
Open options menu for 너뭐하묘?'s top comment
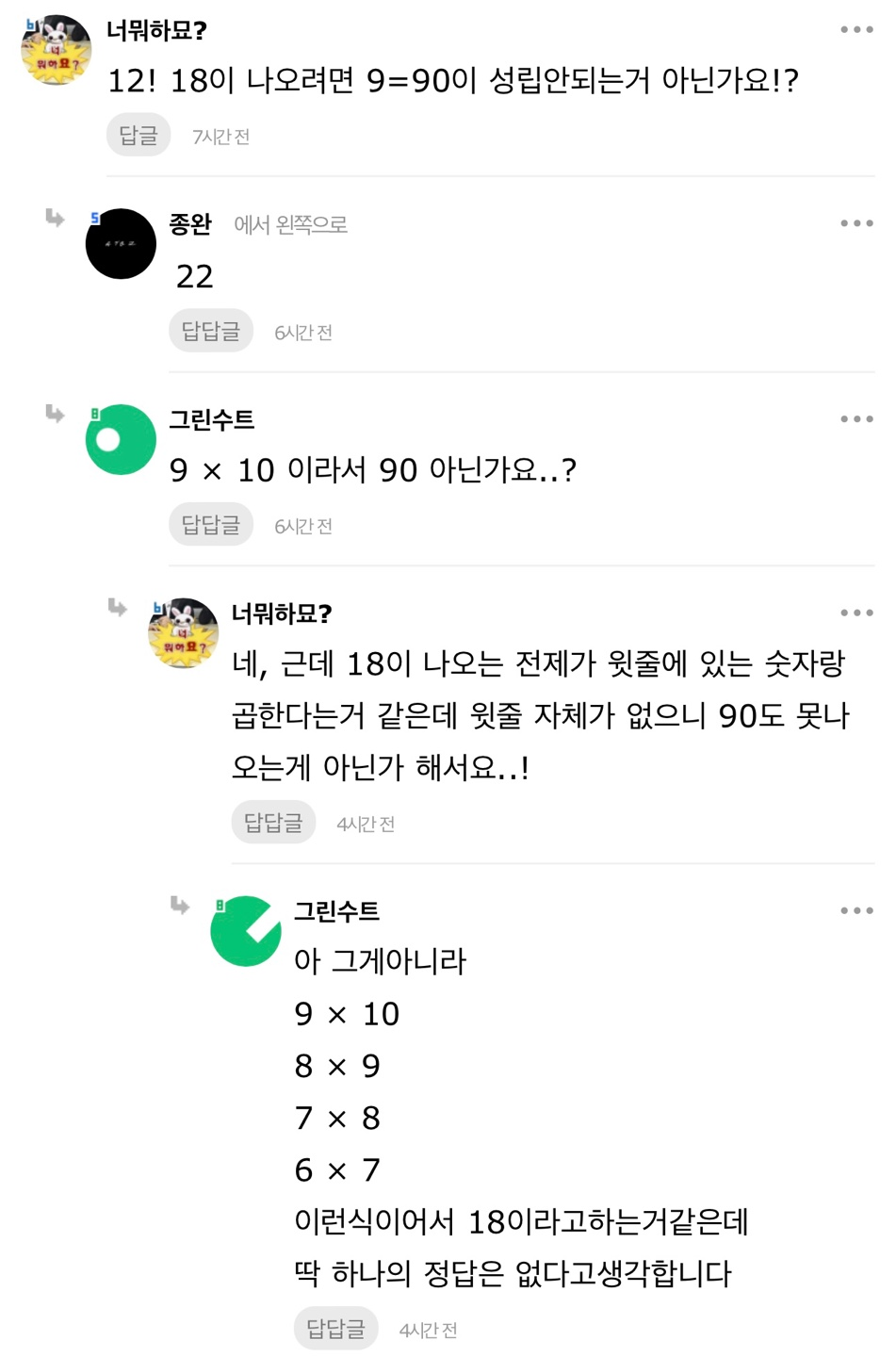pyautogui.click(x=856, y=30)
